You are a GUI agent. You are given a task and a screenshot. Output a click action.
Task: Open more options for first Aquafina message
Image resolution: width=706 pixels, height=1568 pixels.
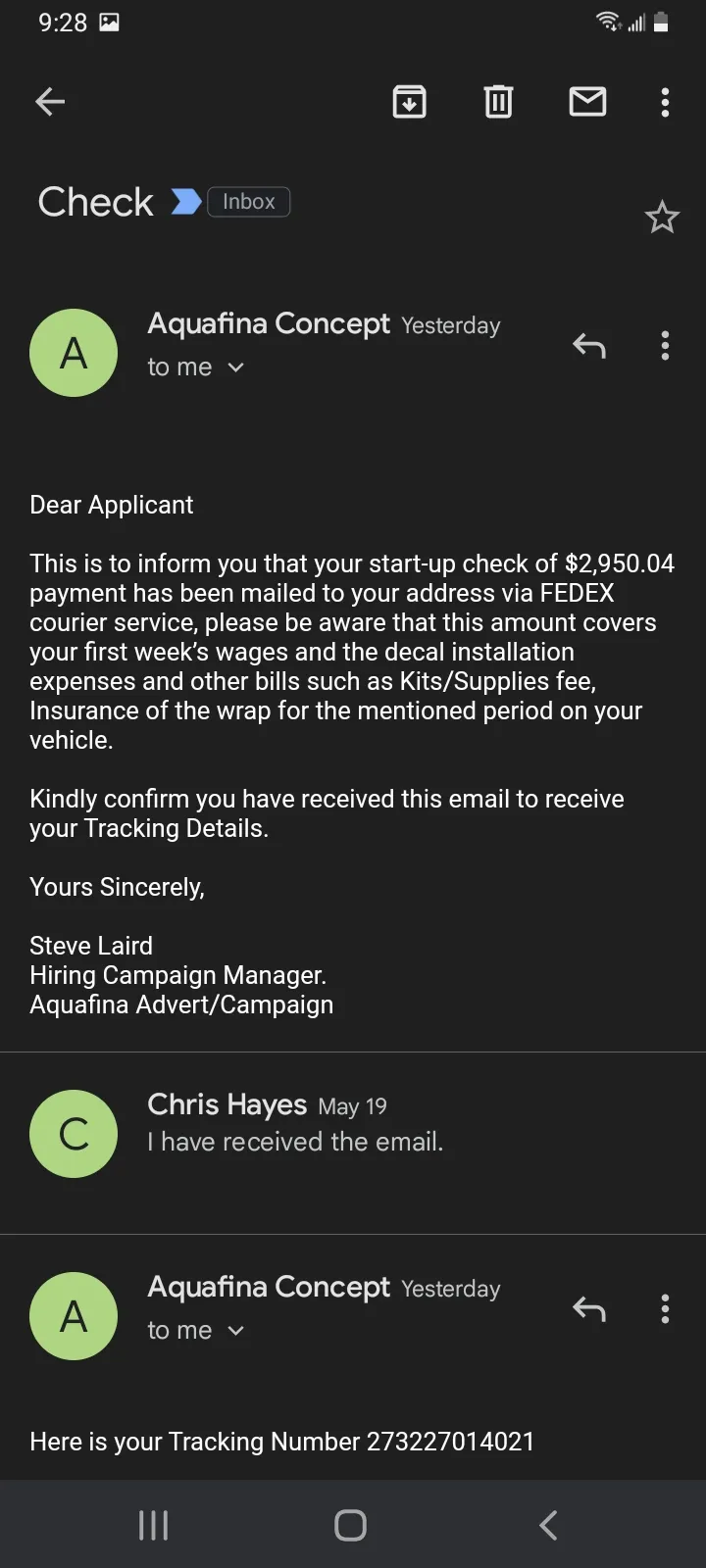[x=665, y=346]
